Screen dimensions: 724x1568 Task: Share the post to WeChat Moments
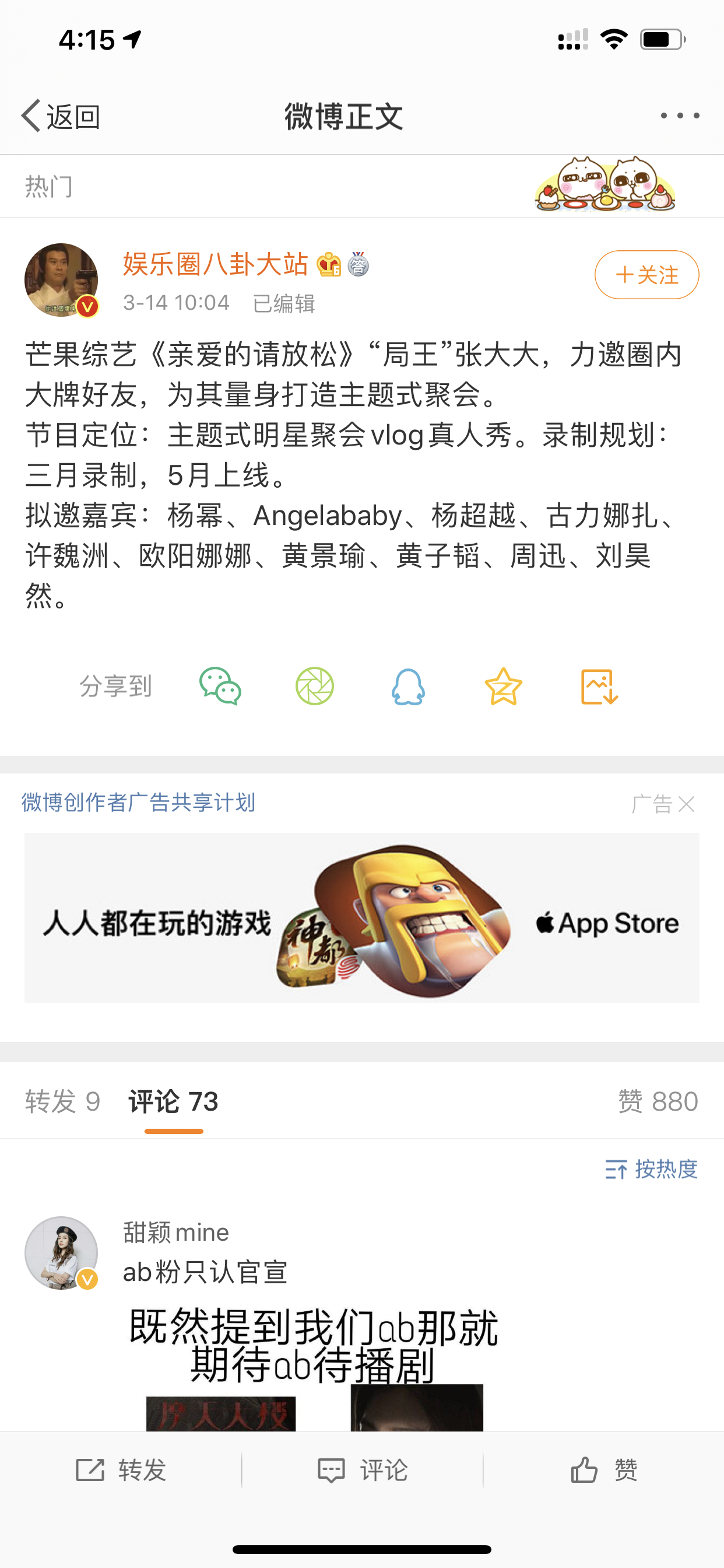pos(315,687)
